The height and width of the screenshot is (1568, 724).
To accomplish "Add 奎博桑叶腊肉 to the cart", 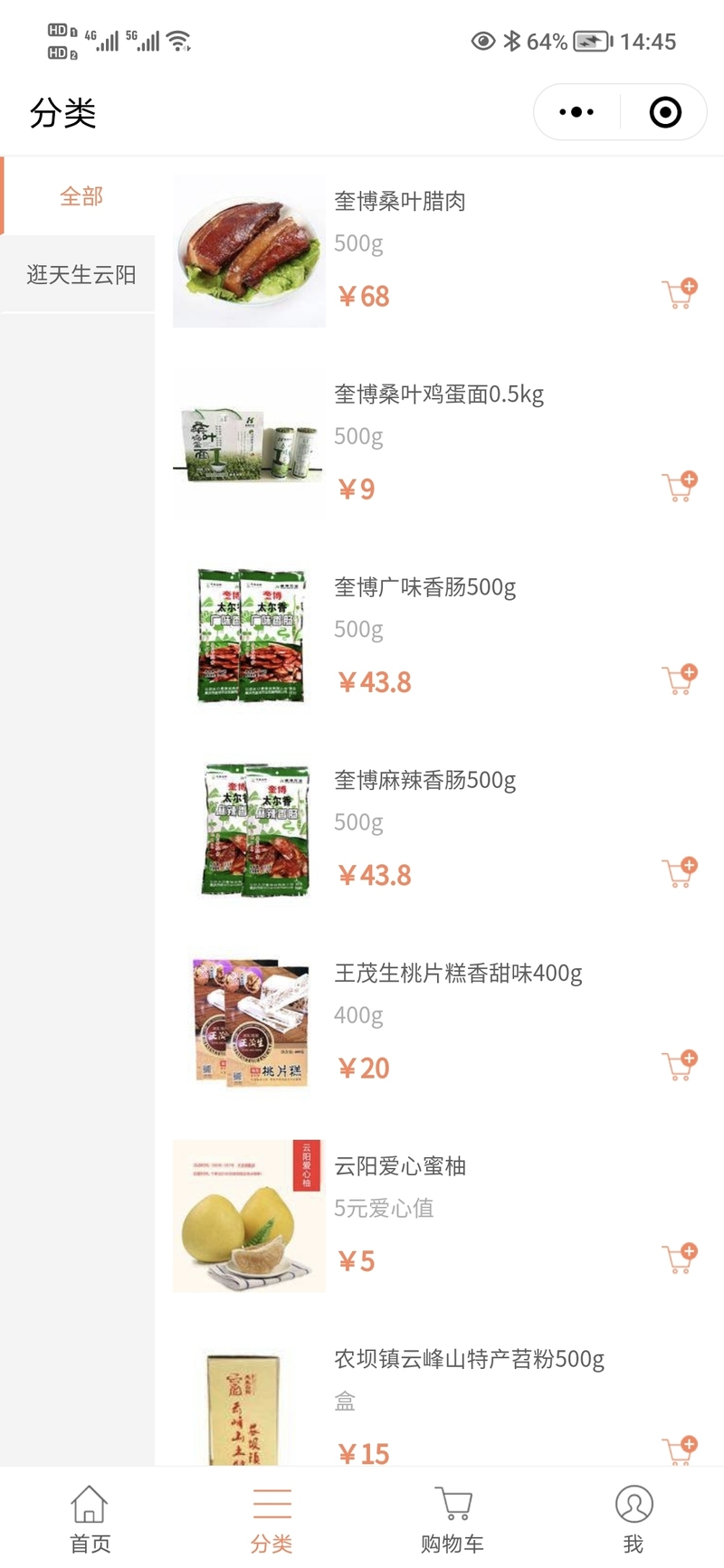I will pos(680,293).
